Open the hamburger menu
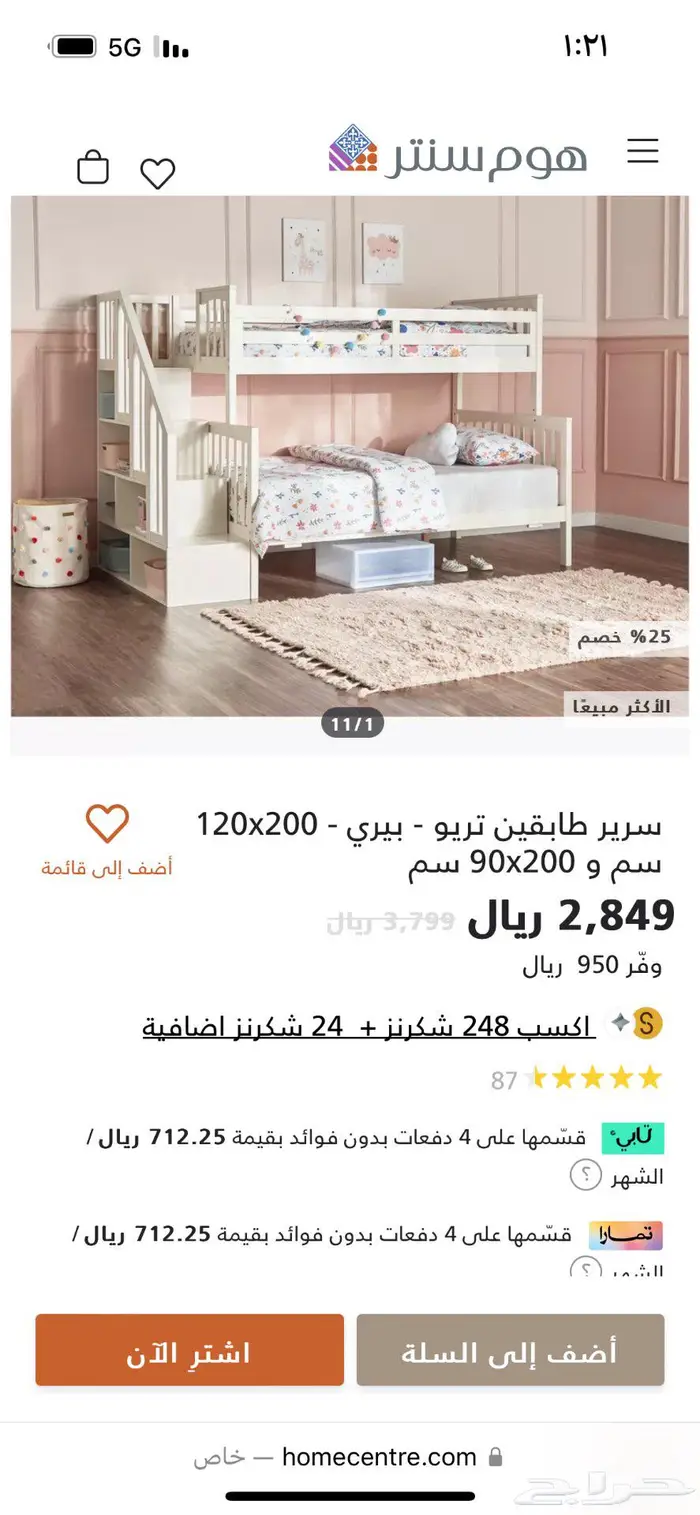Screen dimensions: 700x1515 click(642, 151)
